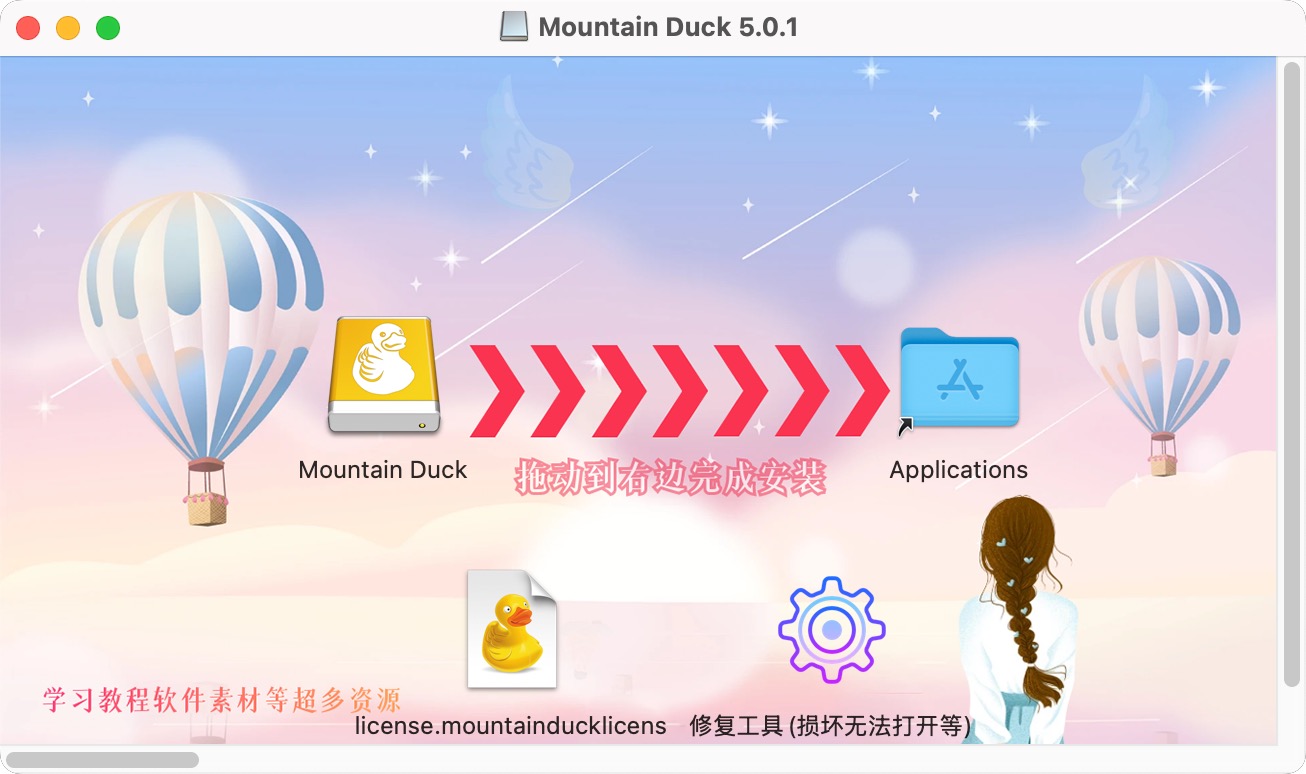Click the horizontal scrollbar thumb
Image resolution: width=1306 pixels, height=774 pixels.
tap(104, 760)
